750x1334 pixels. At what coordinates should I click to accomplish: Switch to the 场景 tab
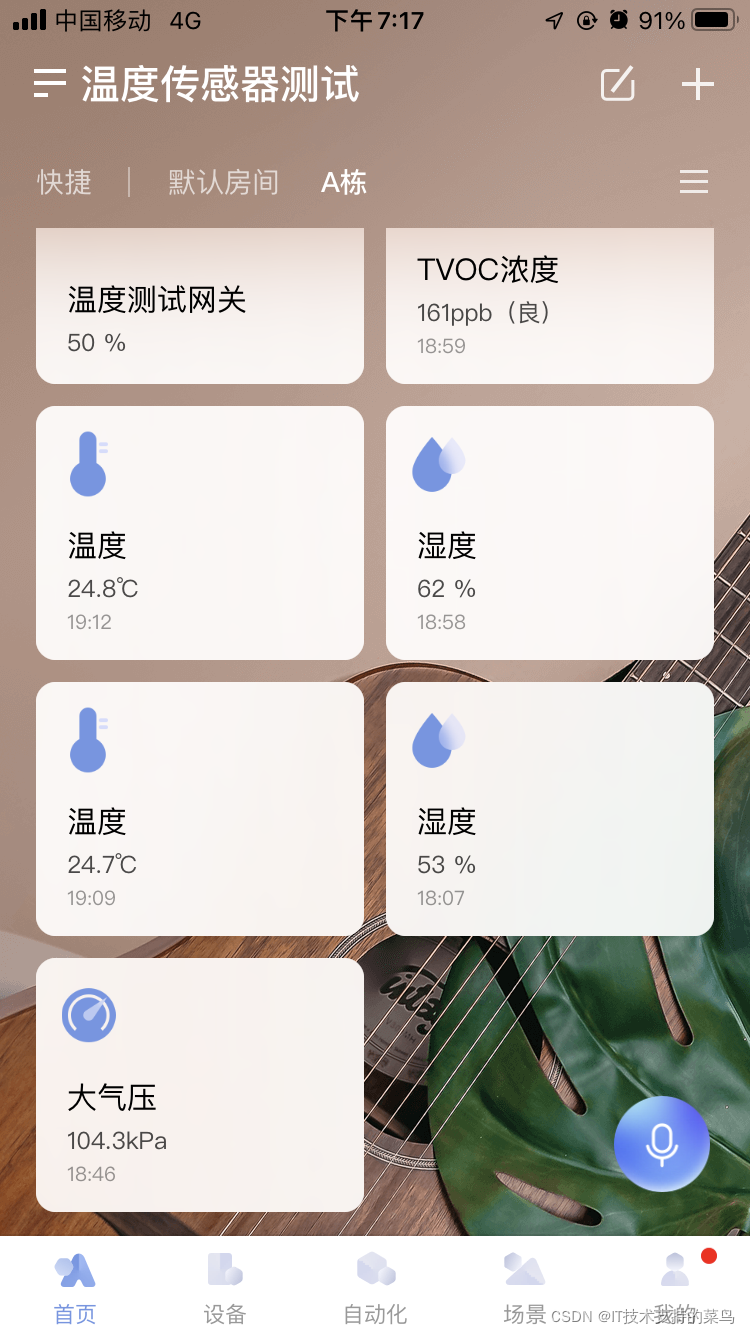[525, 1287]
